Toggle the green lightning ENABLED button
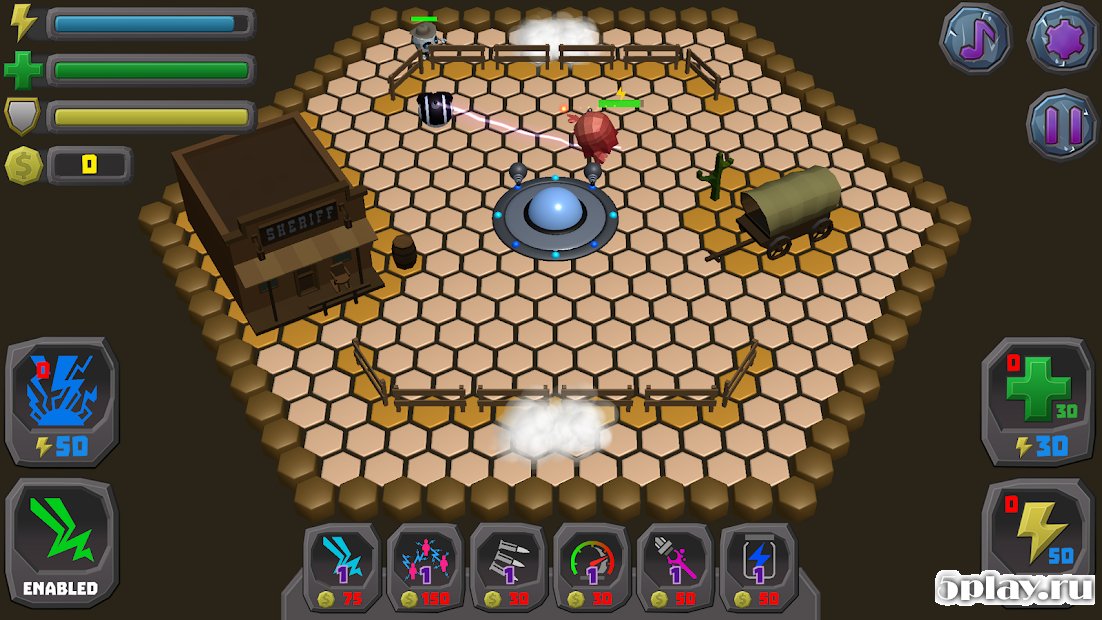Image resolution: width=1102 pixels, height=620 pixels. tap(62, 543)
